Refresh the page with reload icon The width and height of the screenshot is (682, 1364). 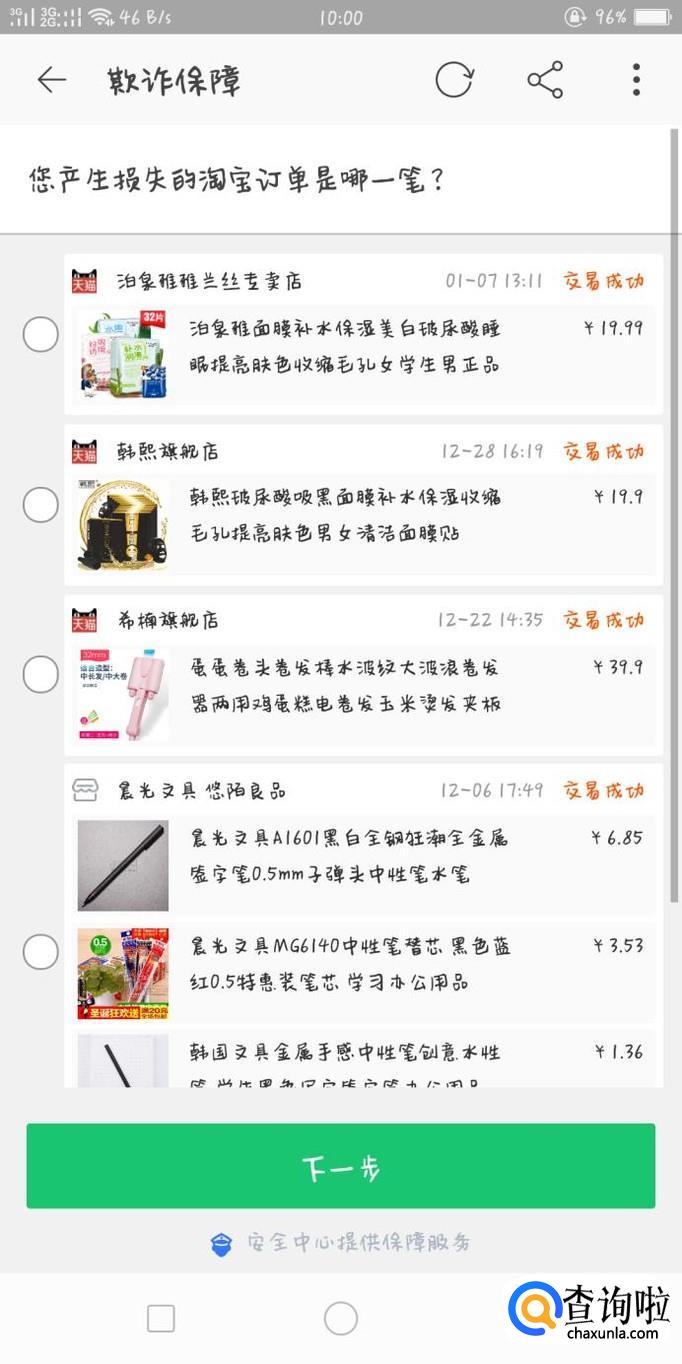pyautogui.click(x=454, y=80)
